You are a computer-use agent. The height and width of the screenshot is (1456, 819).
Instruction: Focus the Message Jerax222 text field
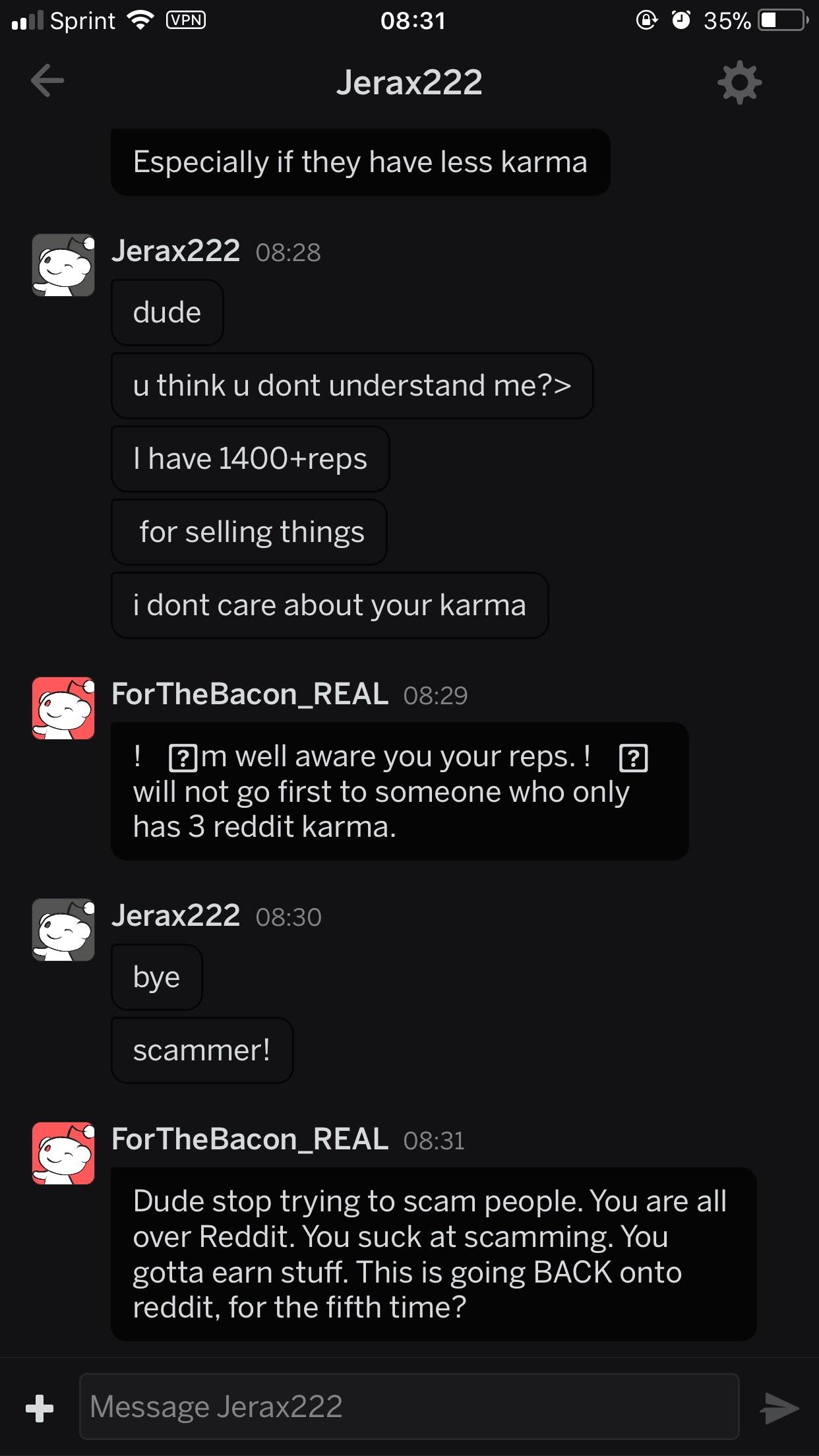tap(409, 1407)
